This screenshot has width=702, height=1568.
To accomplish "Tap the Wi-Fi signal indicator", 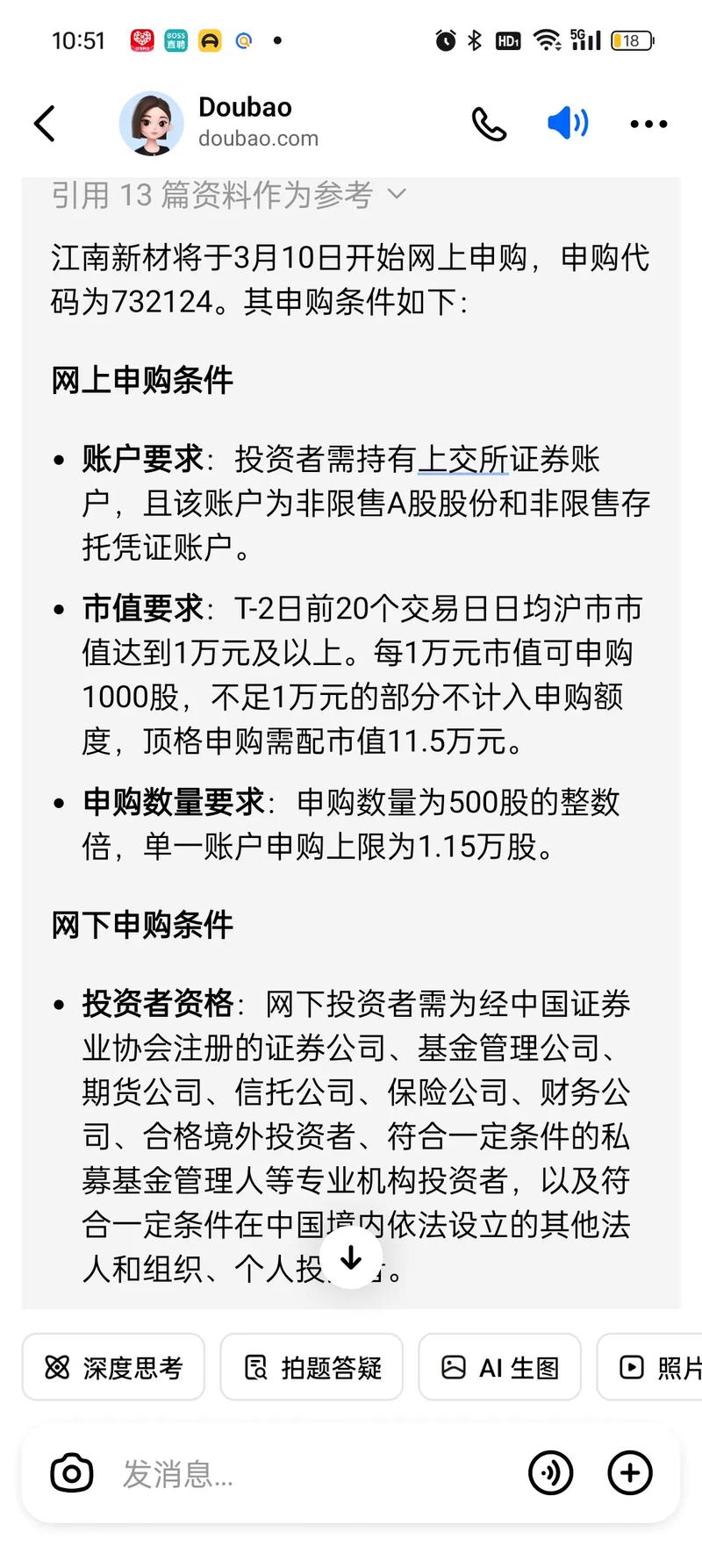I will (548, 39).
